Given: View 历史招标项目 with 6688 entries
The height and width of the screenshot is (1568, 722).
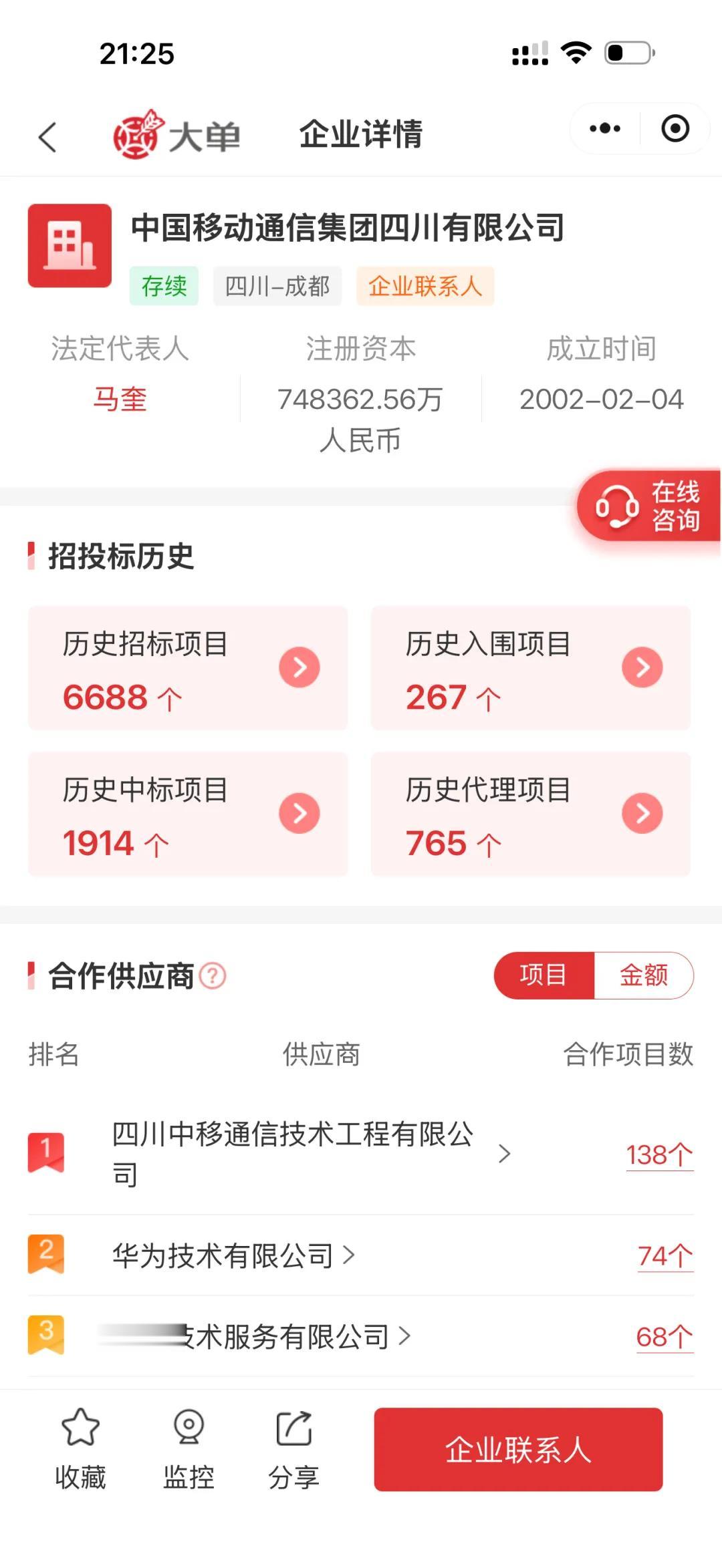Looking at the screenshot, I should 188,667.
